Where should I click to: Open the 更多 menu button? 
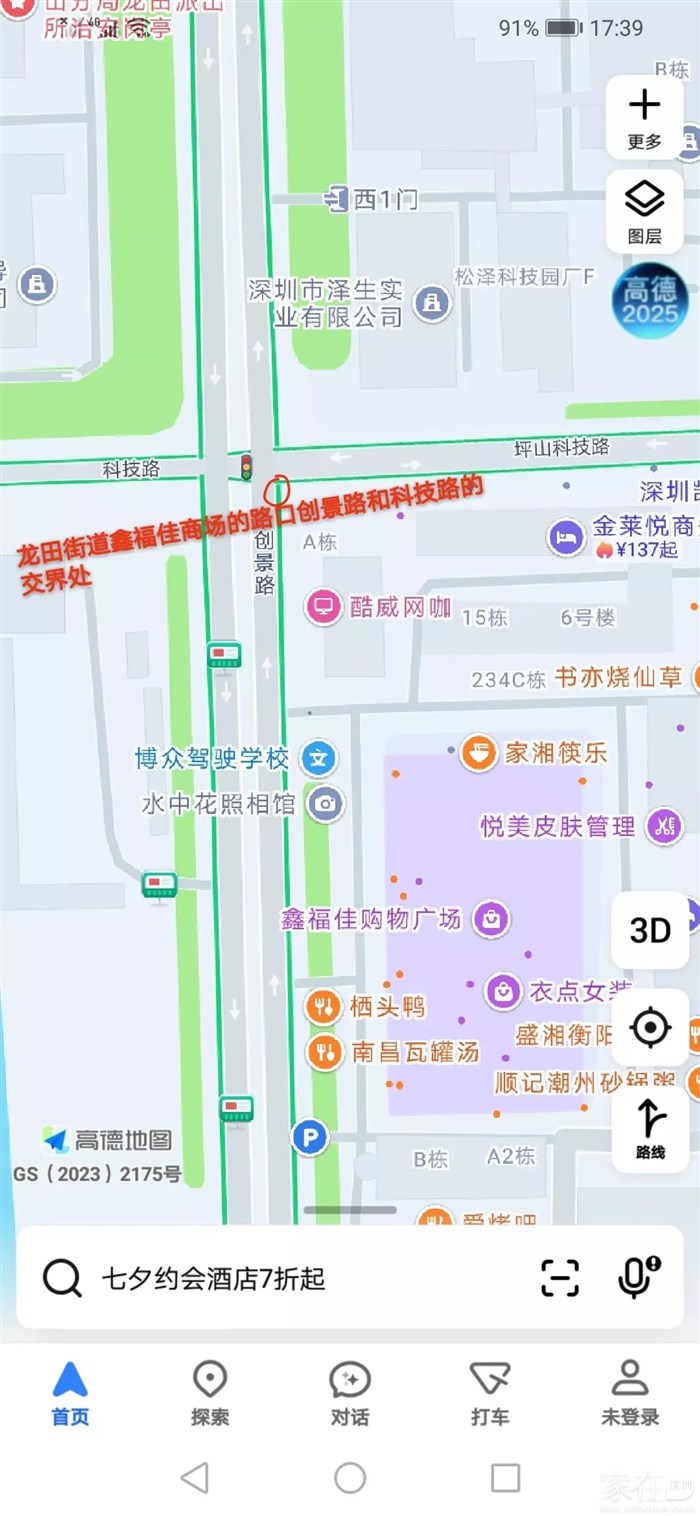click(x=644, y=117)
